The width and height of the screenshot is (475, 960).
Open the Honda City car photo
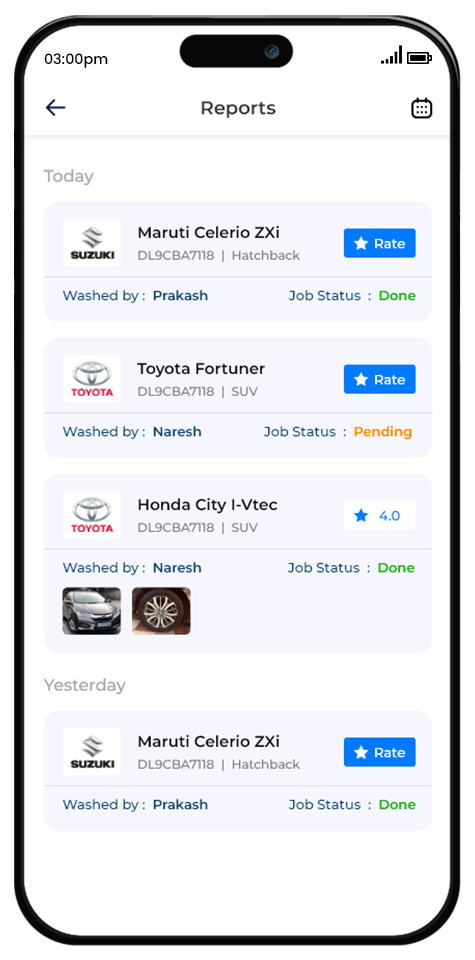(x=92, y=611)
